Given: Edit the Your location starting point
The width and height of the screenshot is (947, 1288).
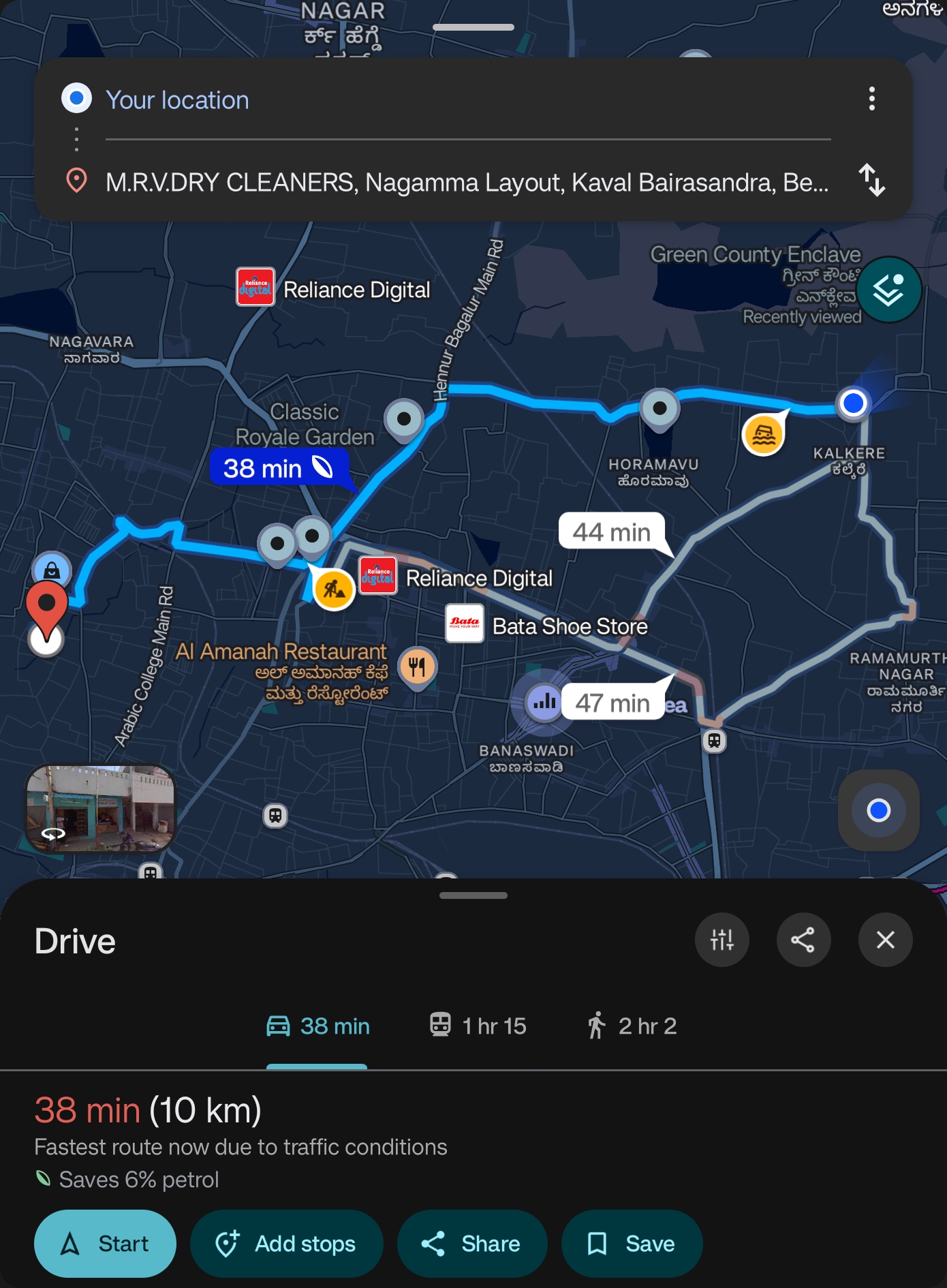Looking at the screenshot, I should (x=177, y=100).
